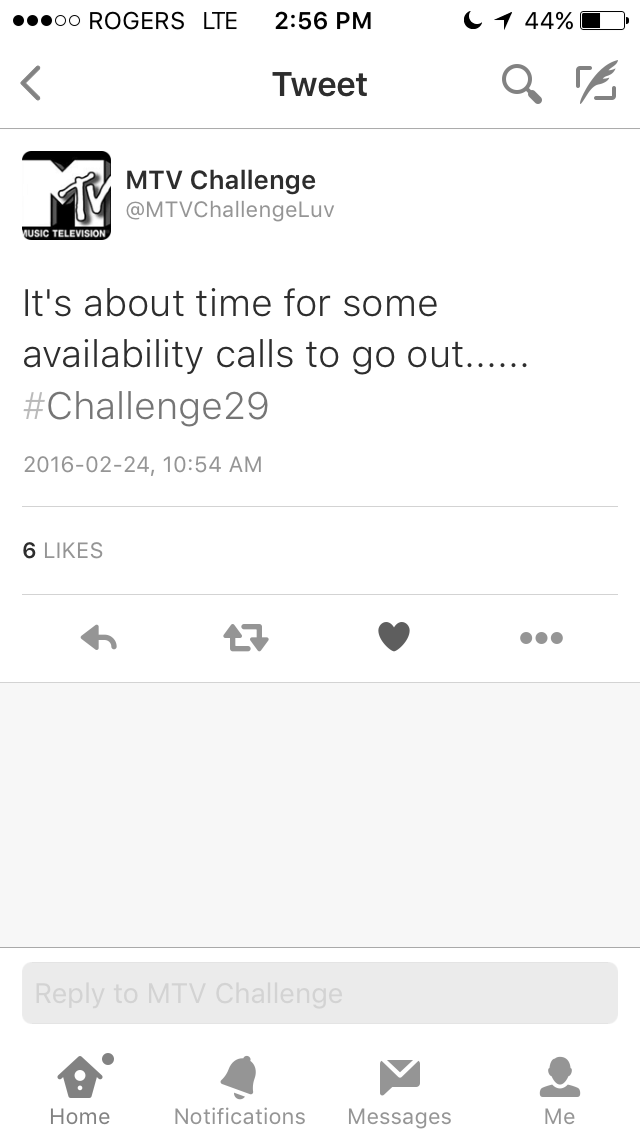Like the tweet with the heart icon
Viewport: 640px width, 1136px height.
(x=394, y=637)
